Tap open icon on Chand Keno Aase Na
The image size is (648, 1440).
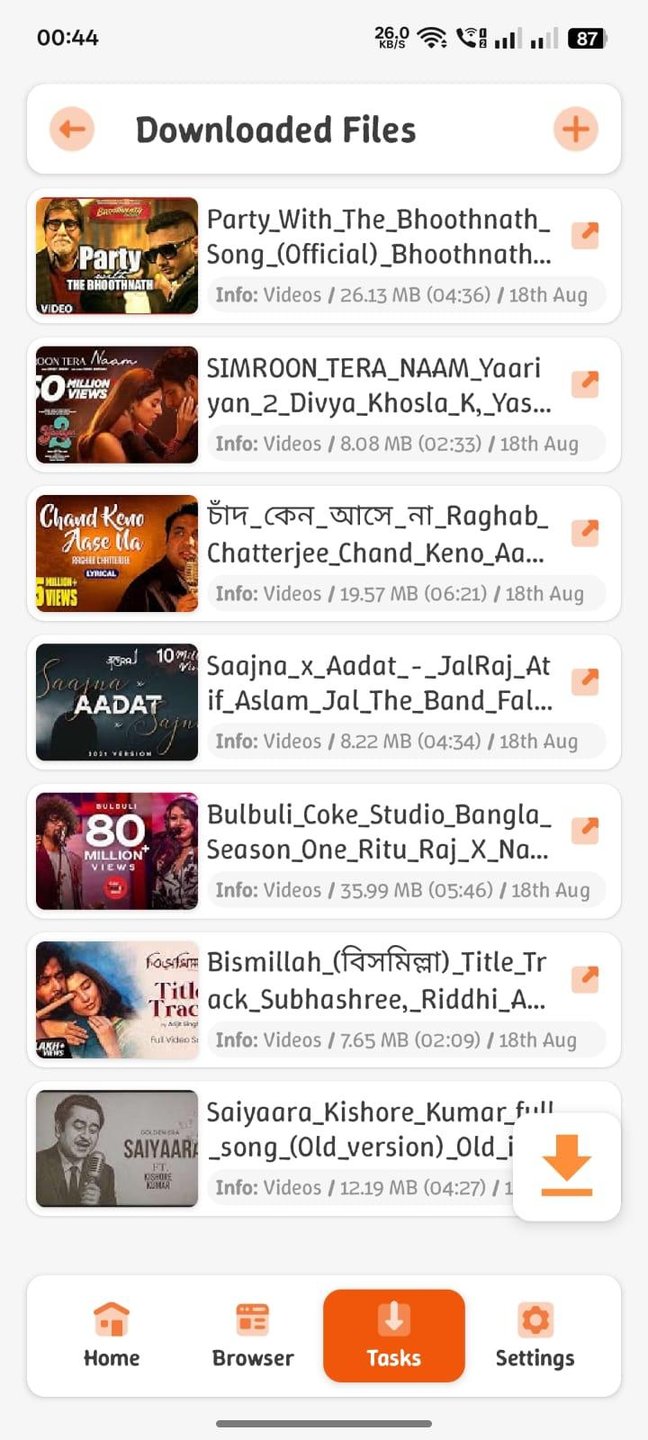585,533
